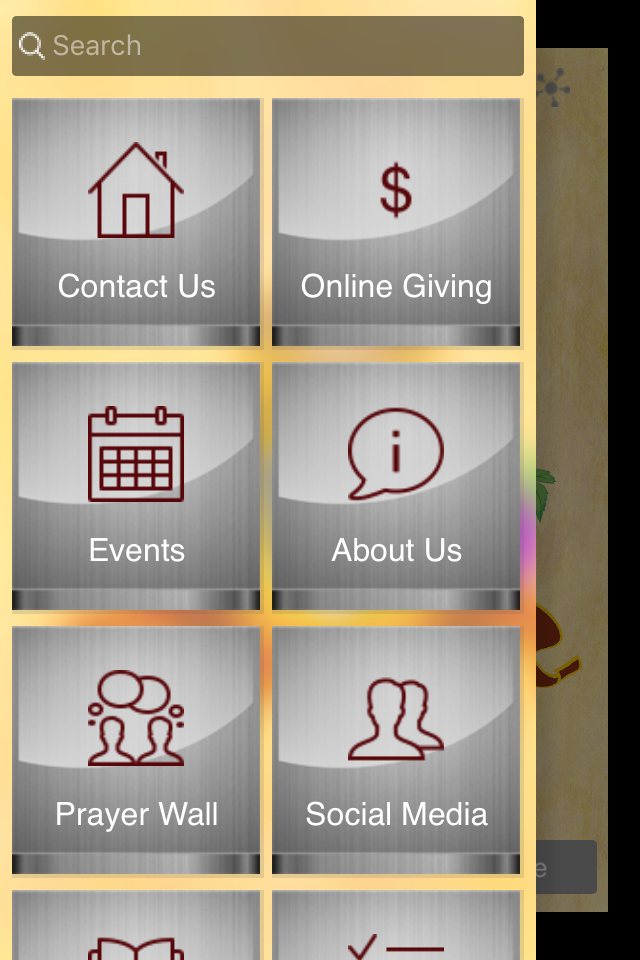The width and height of the screenshot is (640, 960).
Task: Open the Online Giving tile
Action: 396,222
